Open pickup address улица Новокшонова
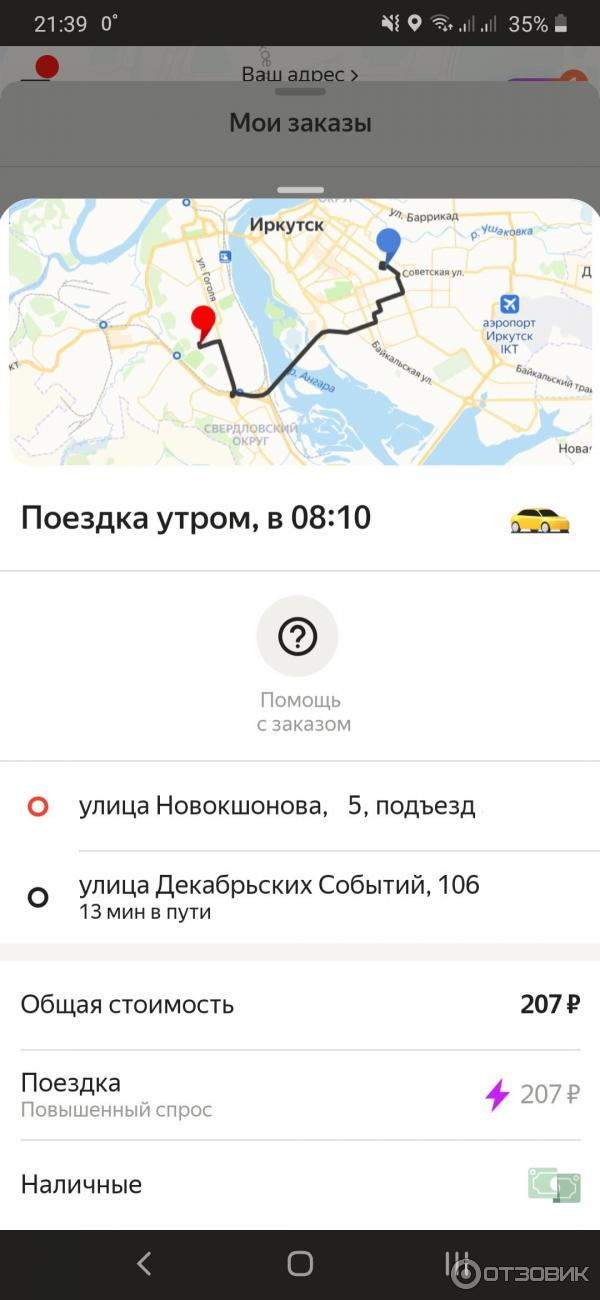This screenshot has width=600, height=1300. click(278, 806)
